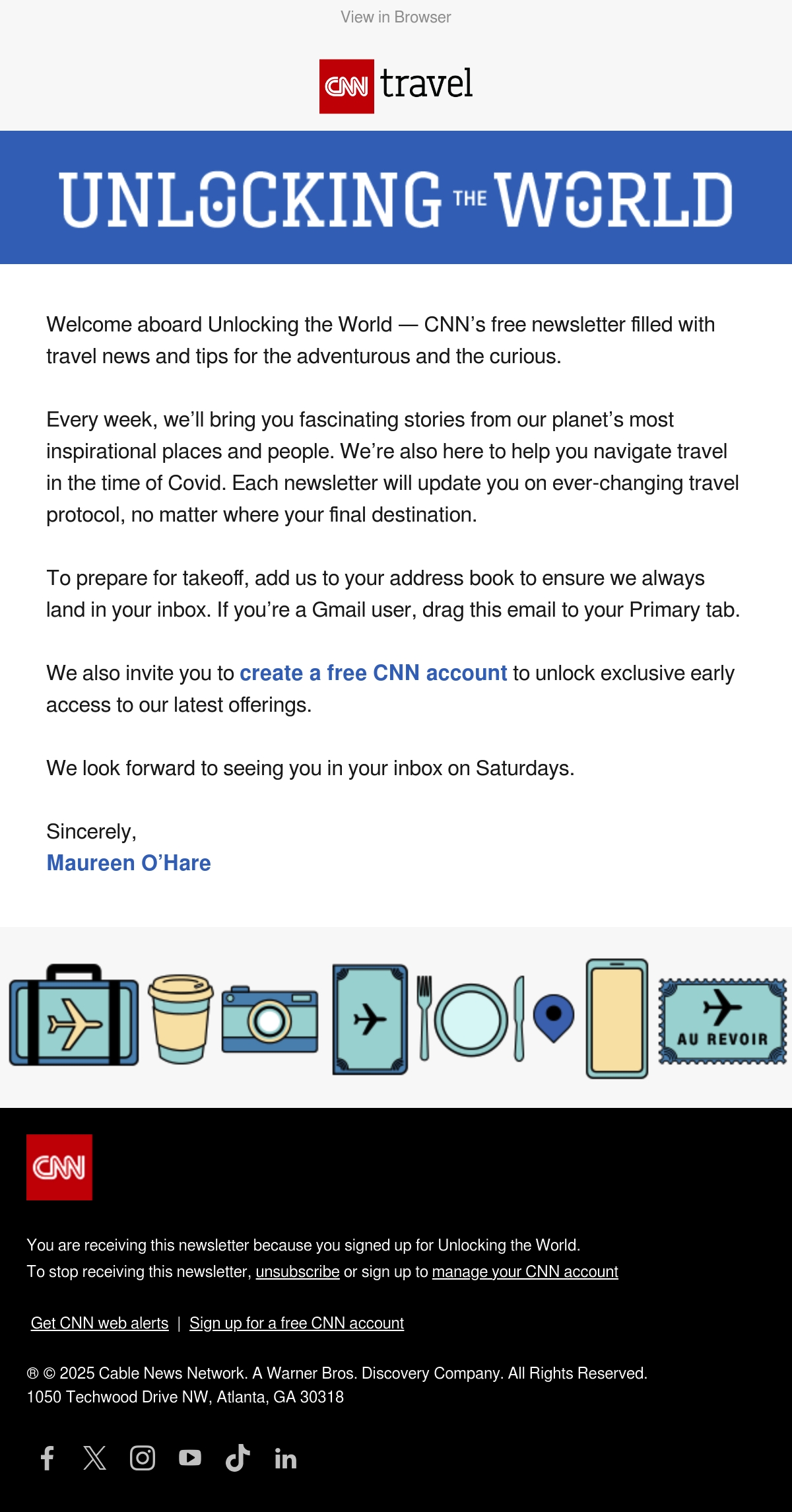Tap the unsubscribe link
The height and width of the screenshot is (1512, 792).
pyautogui.click(x=298, y=1272)
